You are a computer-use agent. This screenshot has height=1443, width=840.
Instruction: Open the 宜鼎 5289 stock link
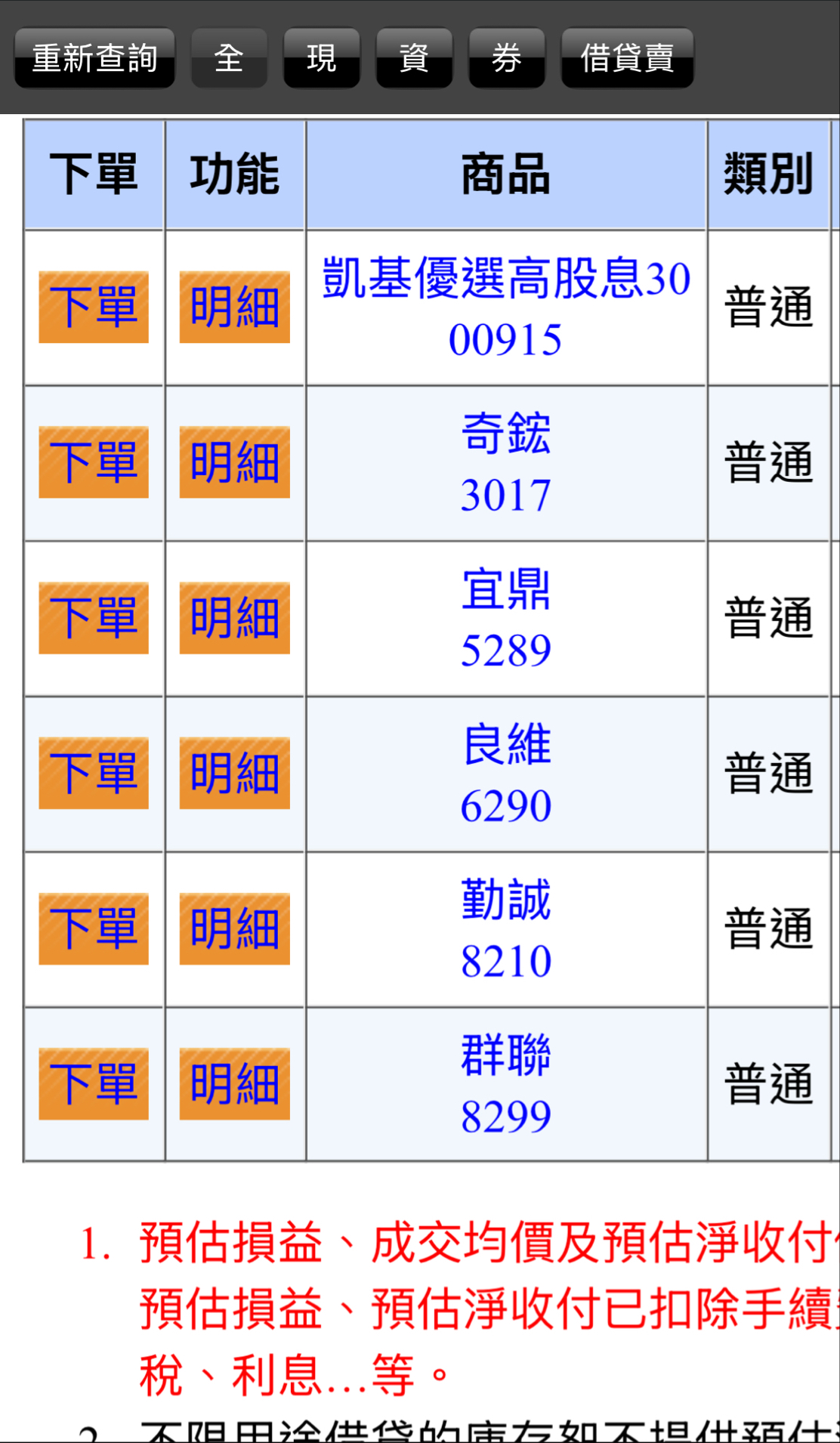(505, 620)
